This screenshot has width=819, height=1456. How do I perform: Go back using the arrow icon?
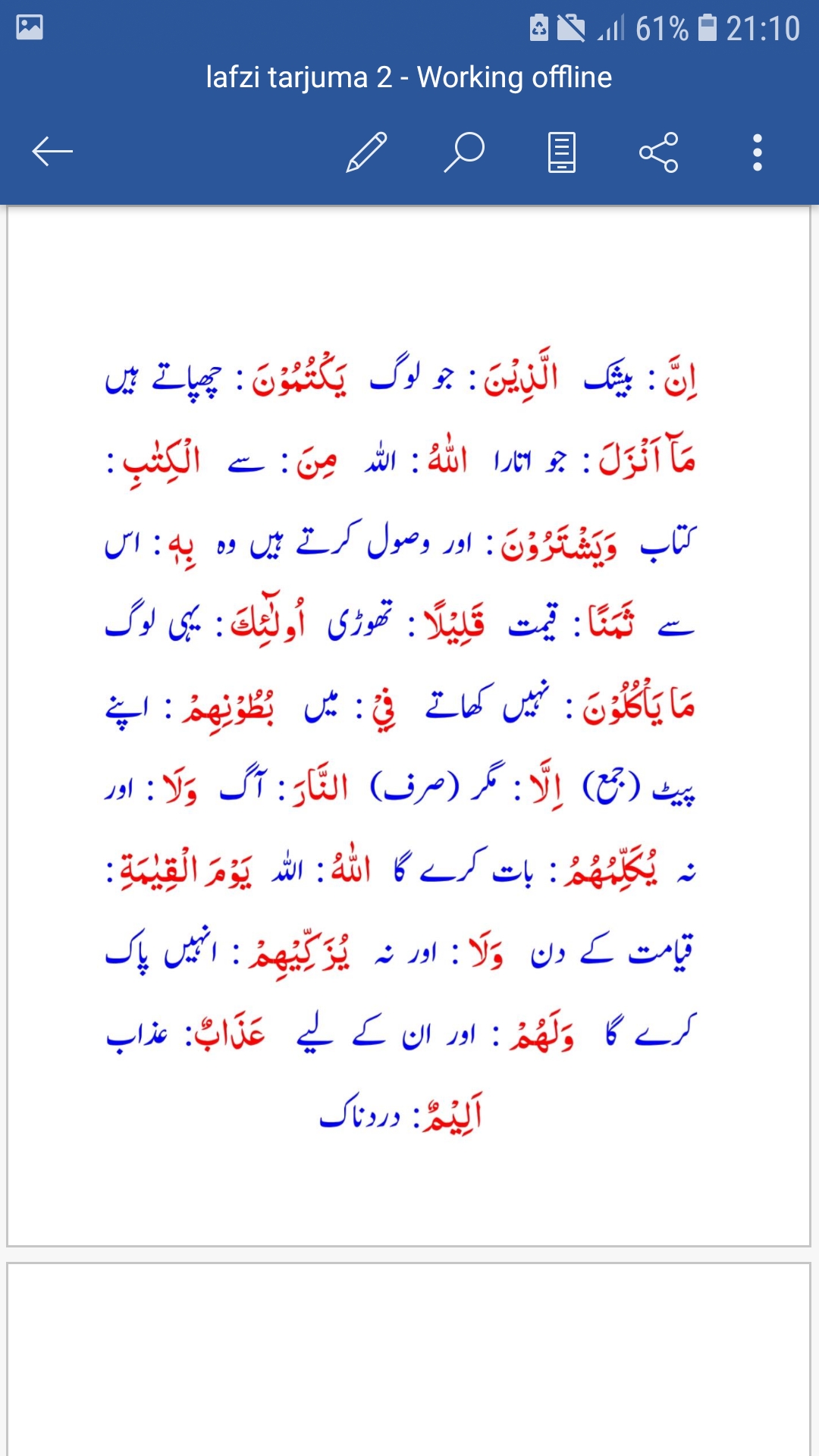(x=52, y=152)
